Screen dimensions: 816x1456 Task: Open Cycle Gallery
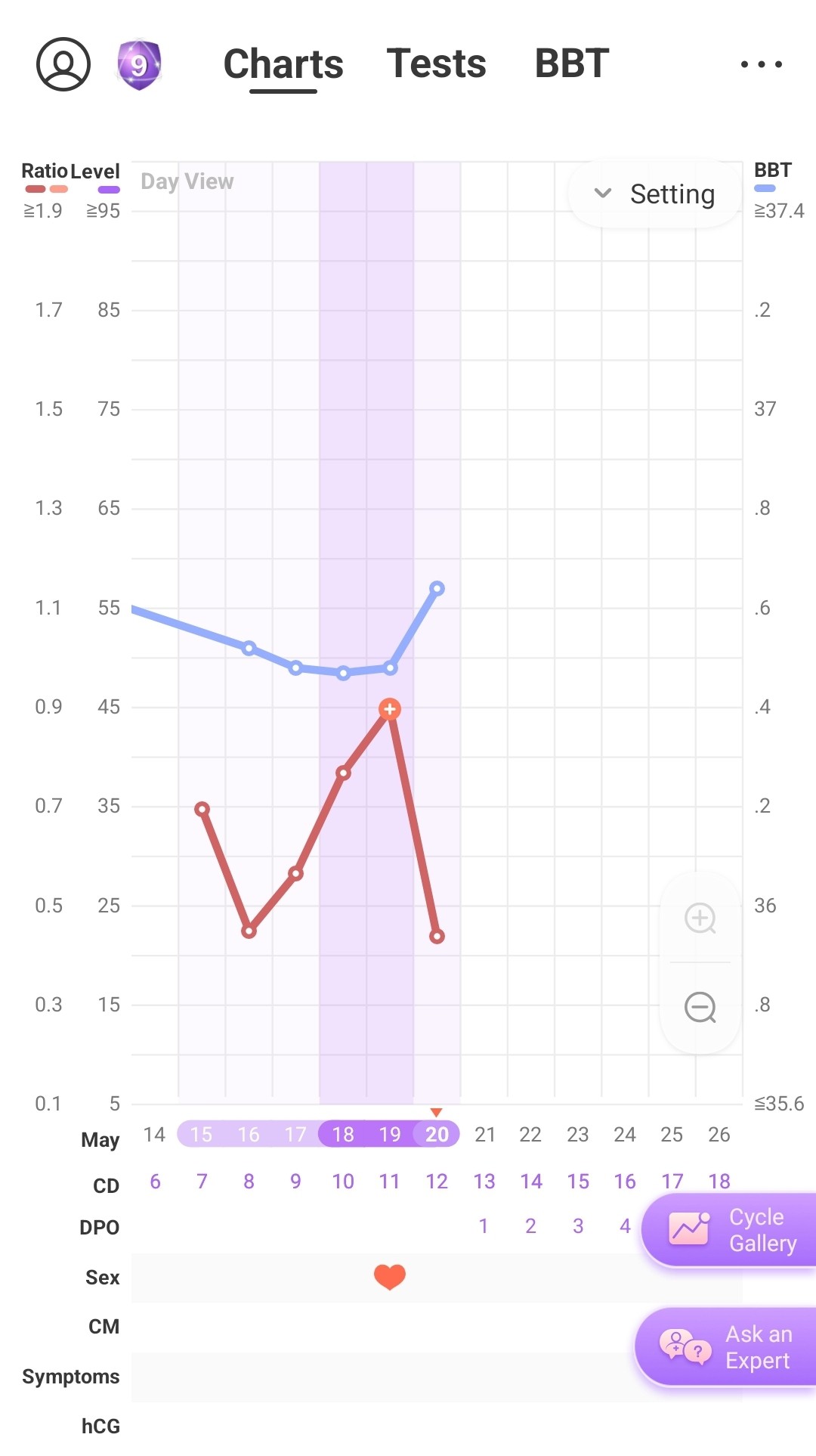(731, 1230)
